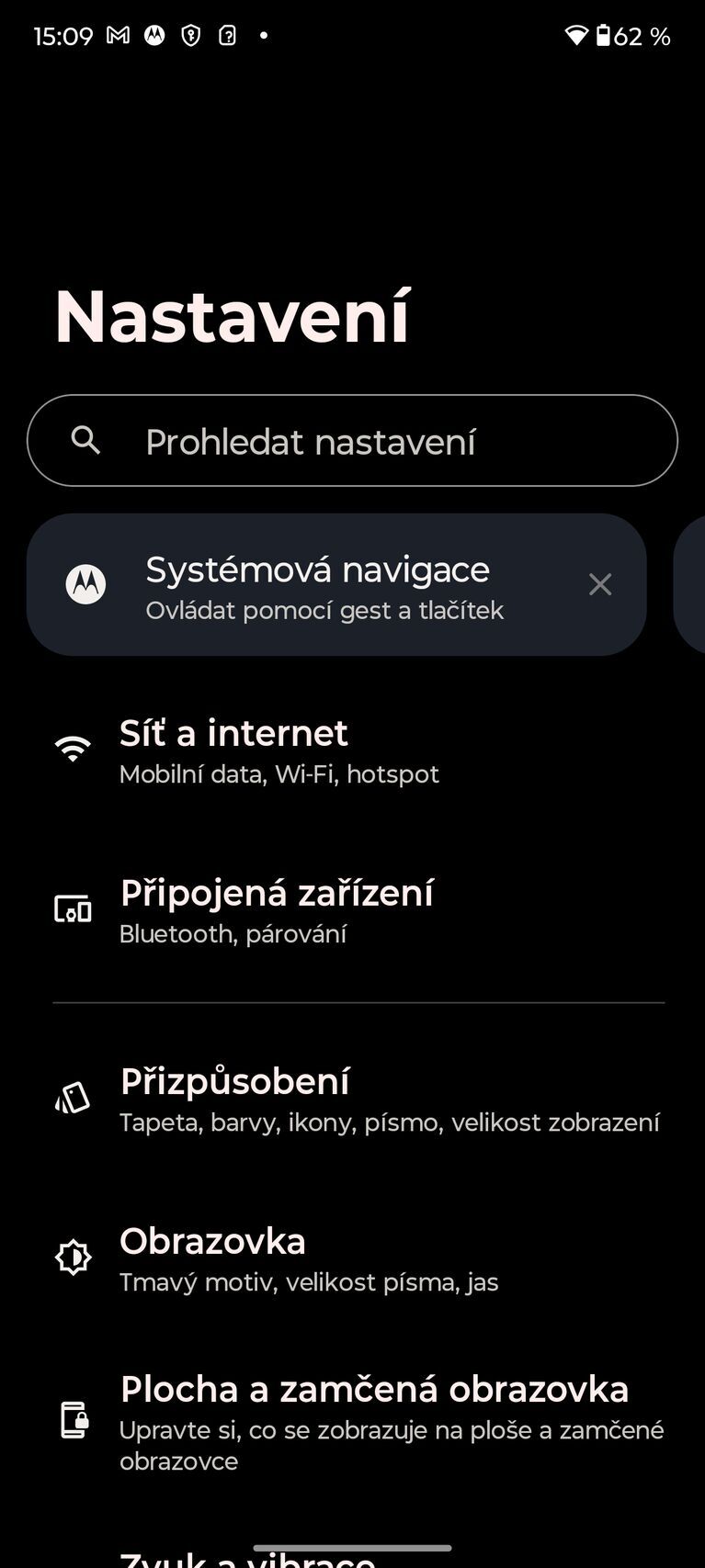
Task: Tap the Motorola logo on the suggestion card
Action: click(x=85, y=583)
